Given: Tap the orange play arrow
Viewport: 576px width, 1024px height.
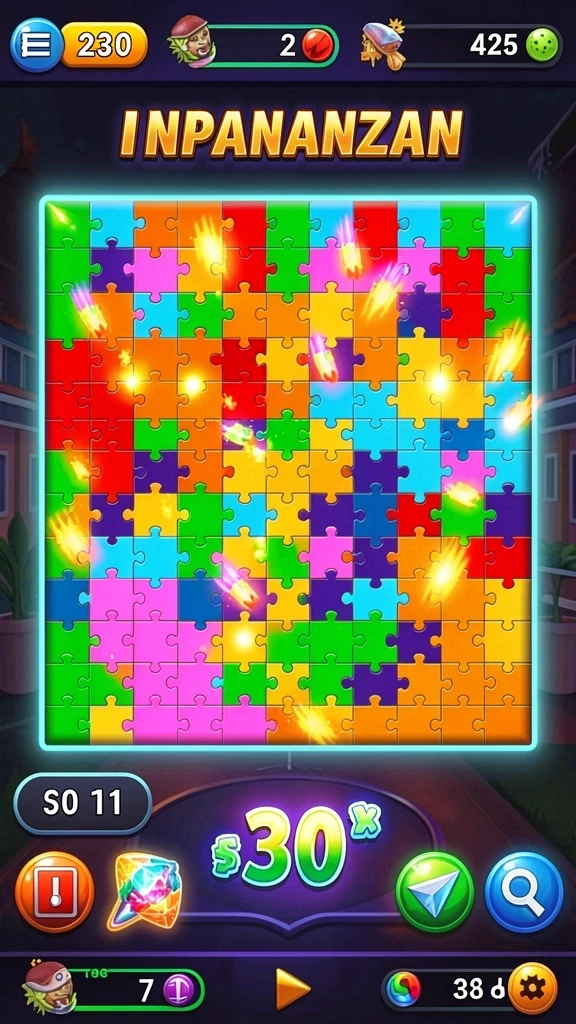Looking at the screenshot, I should pos(292,989).
